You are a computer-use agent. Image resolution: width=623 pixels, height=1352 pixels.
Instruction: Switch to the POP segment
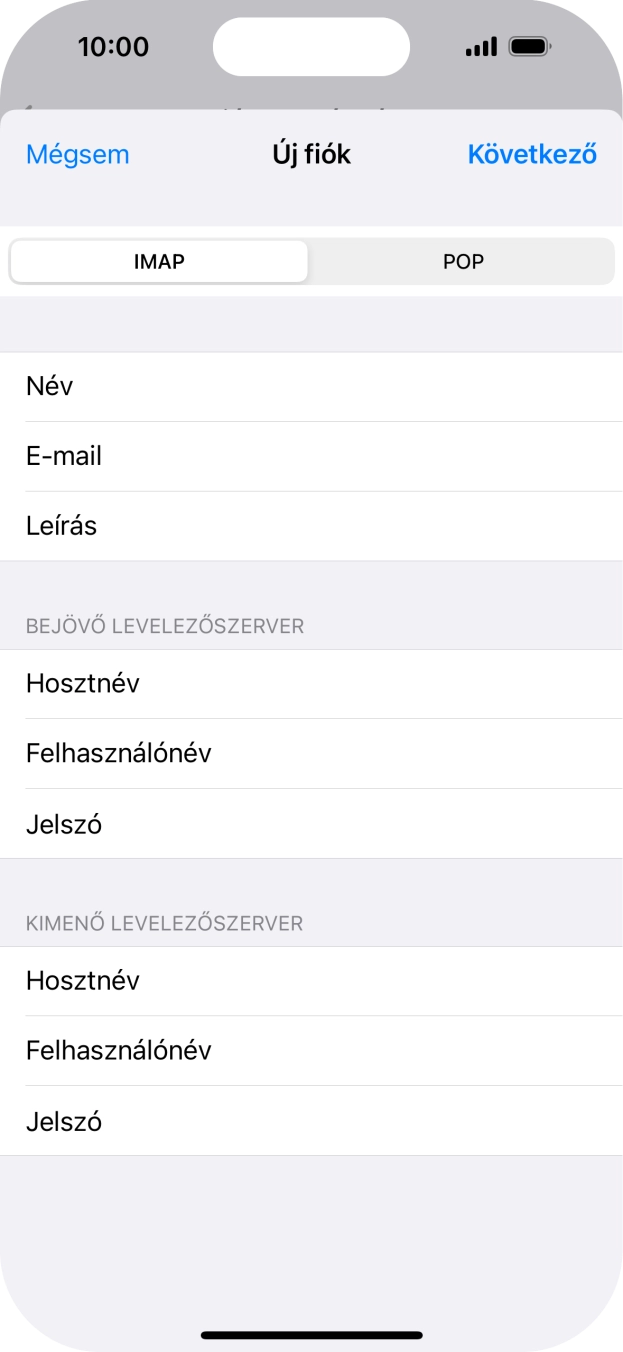tap(463, 262)
